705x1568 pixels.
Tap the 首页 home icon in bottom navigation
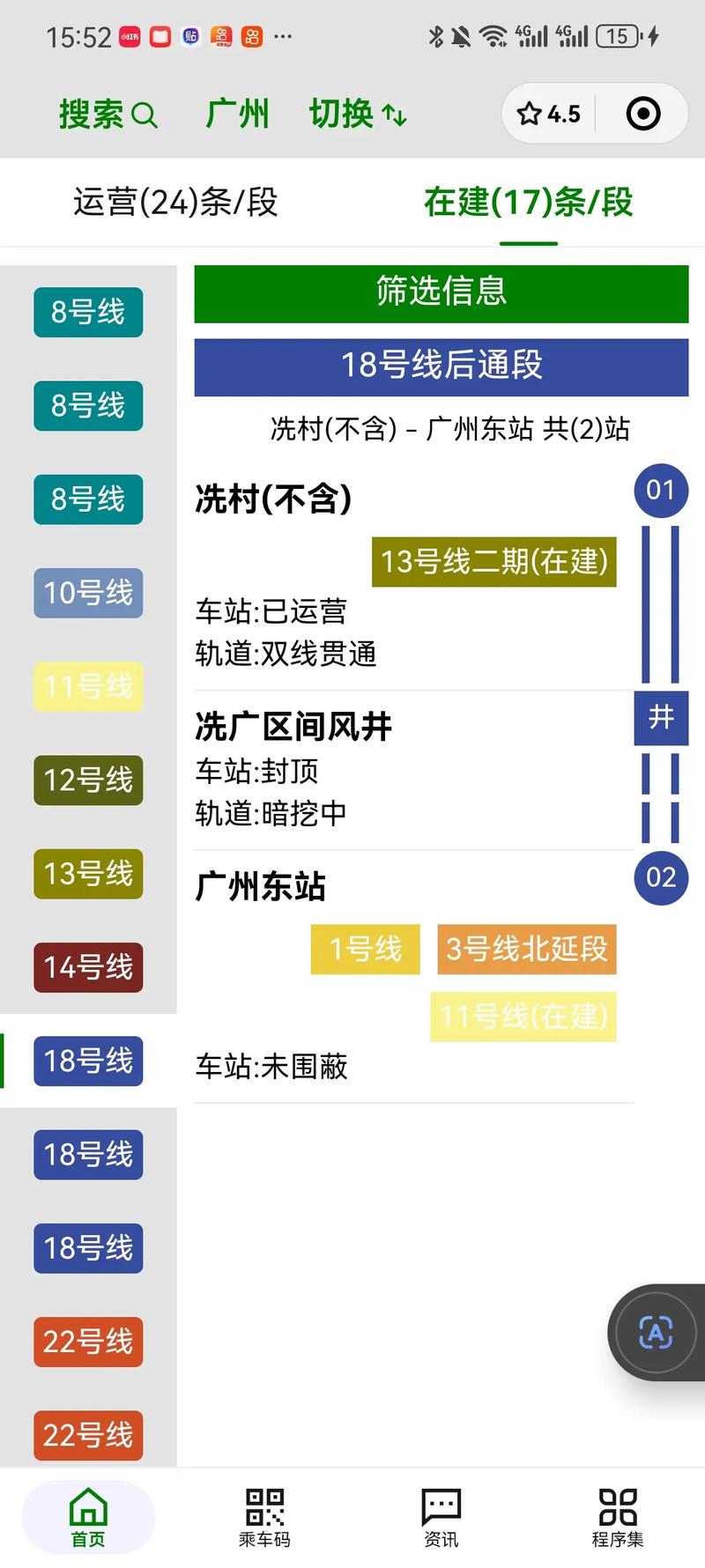[x=88, y=1513]
